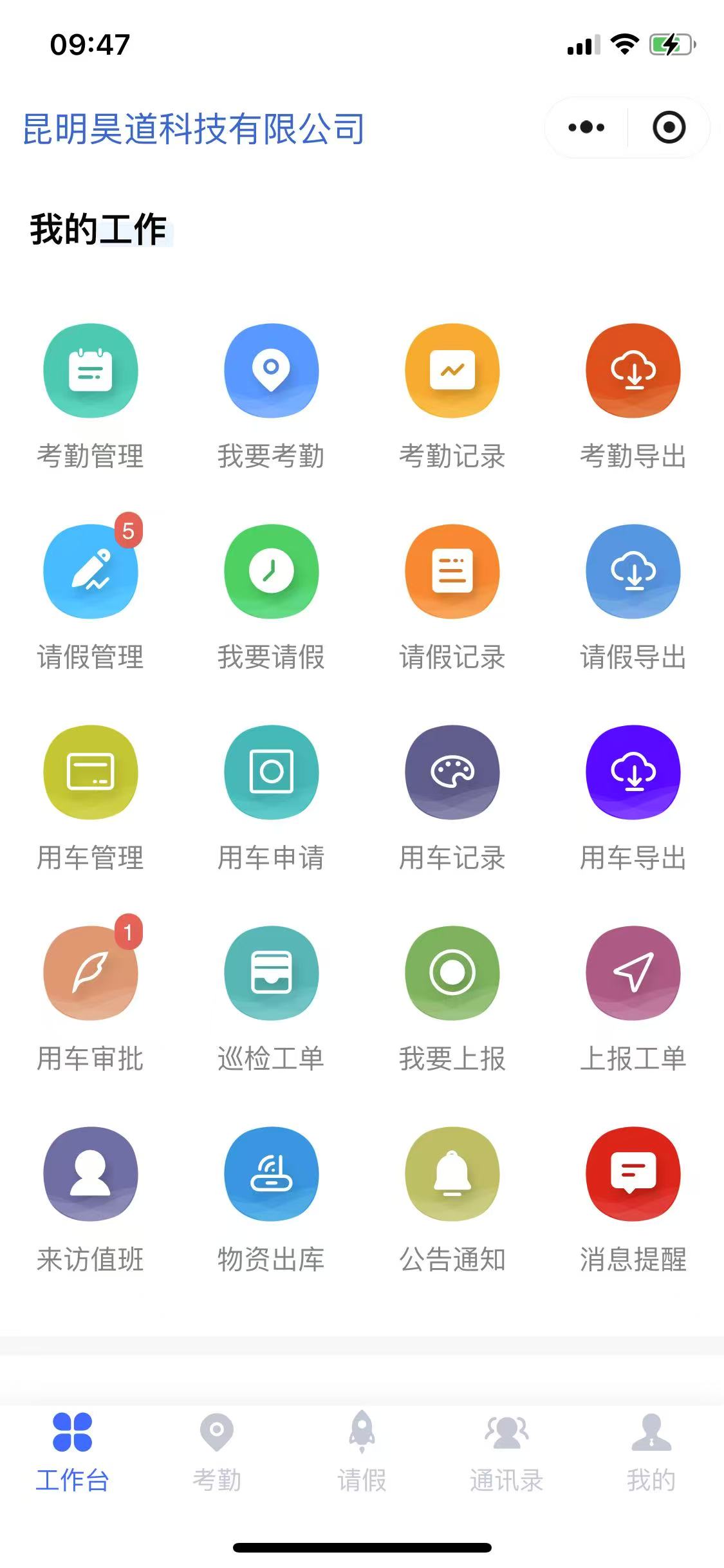Screen dimensions: 724x1568
Task: Open 请假管理 with 5 pending
Action: [x=91, y=572]
